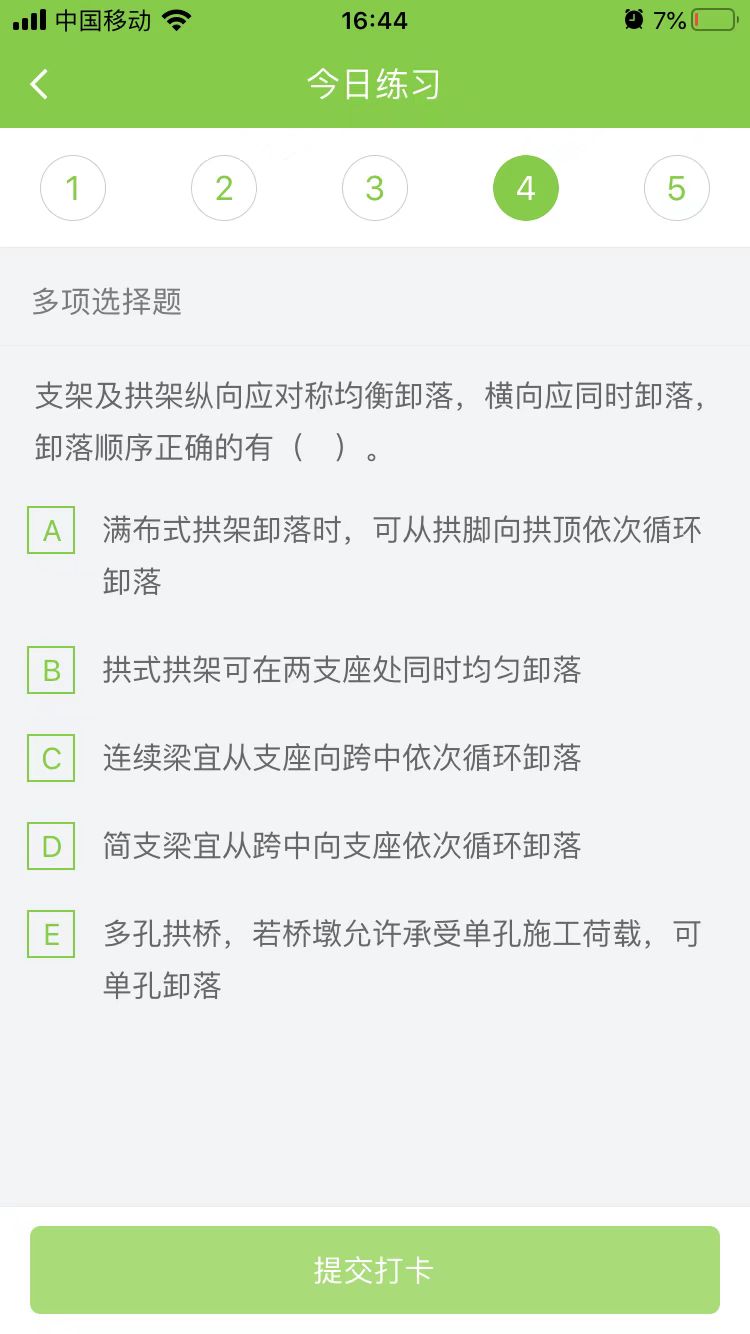Jump to question 3
Viewport: 750px width, 1334px height.
[x=375, y=188]
